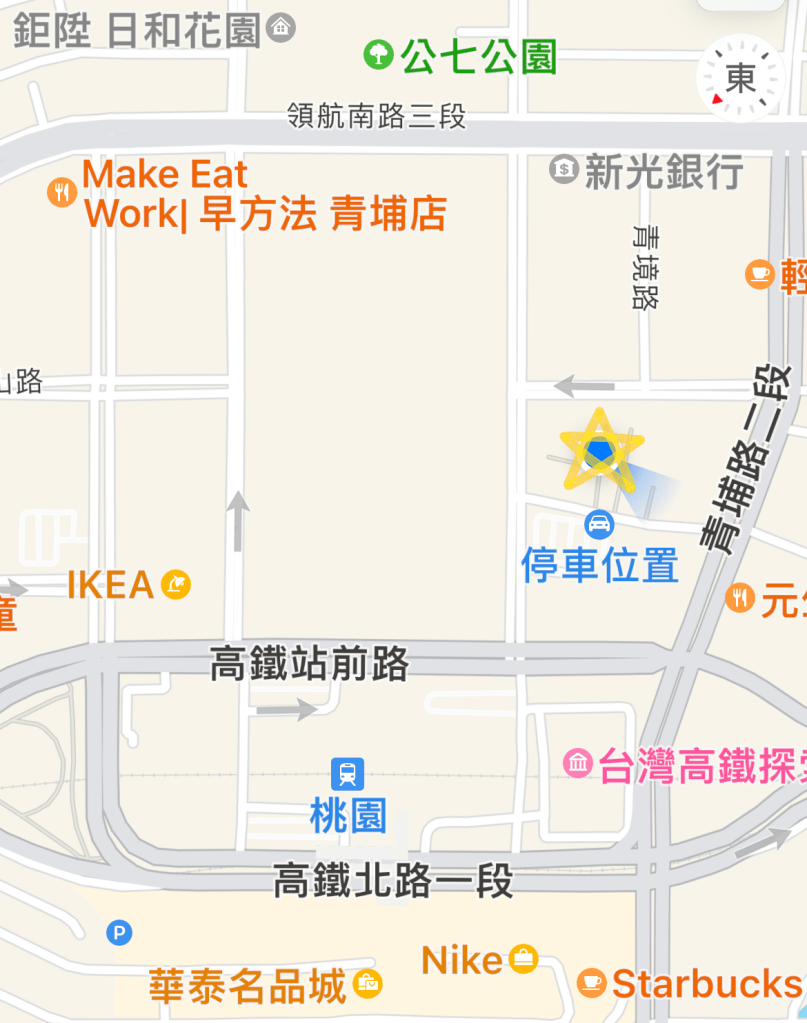Open the 停車位置 parked car marker
This screenshot has width=807, height=1023.
599,523
